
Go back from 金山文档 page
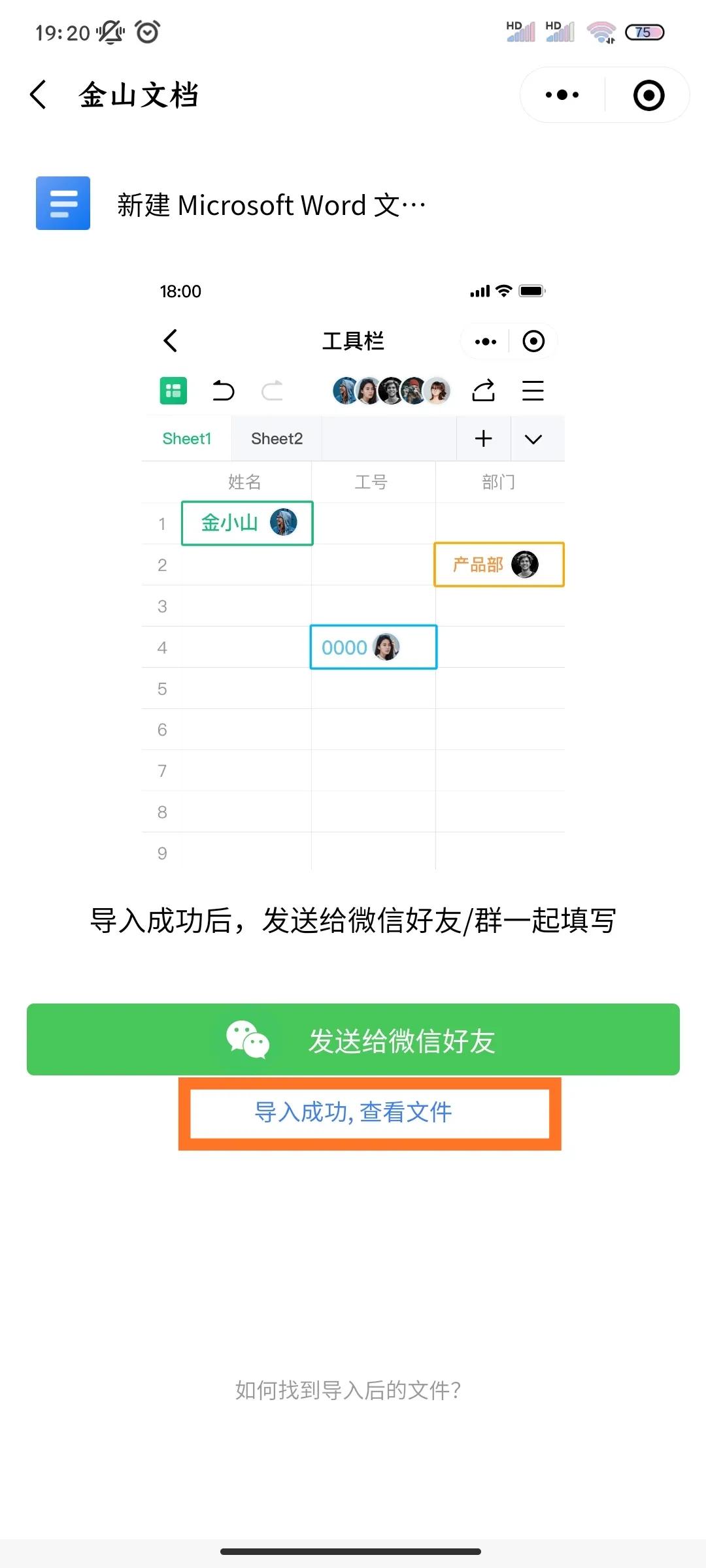[x=39, y=95]
